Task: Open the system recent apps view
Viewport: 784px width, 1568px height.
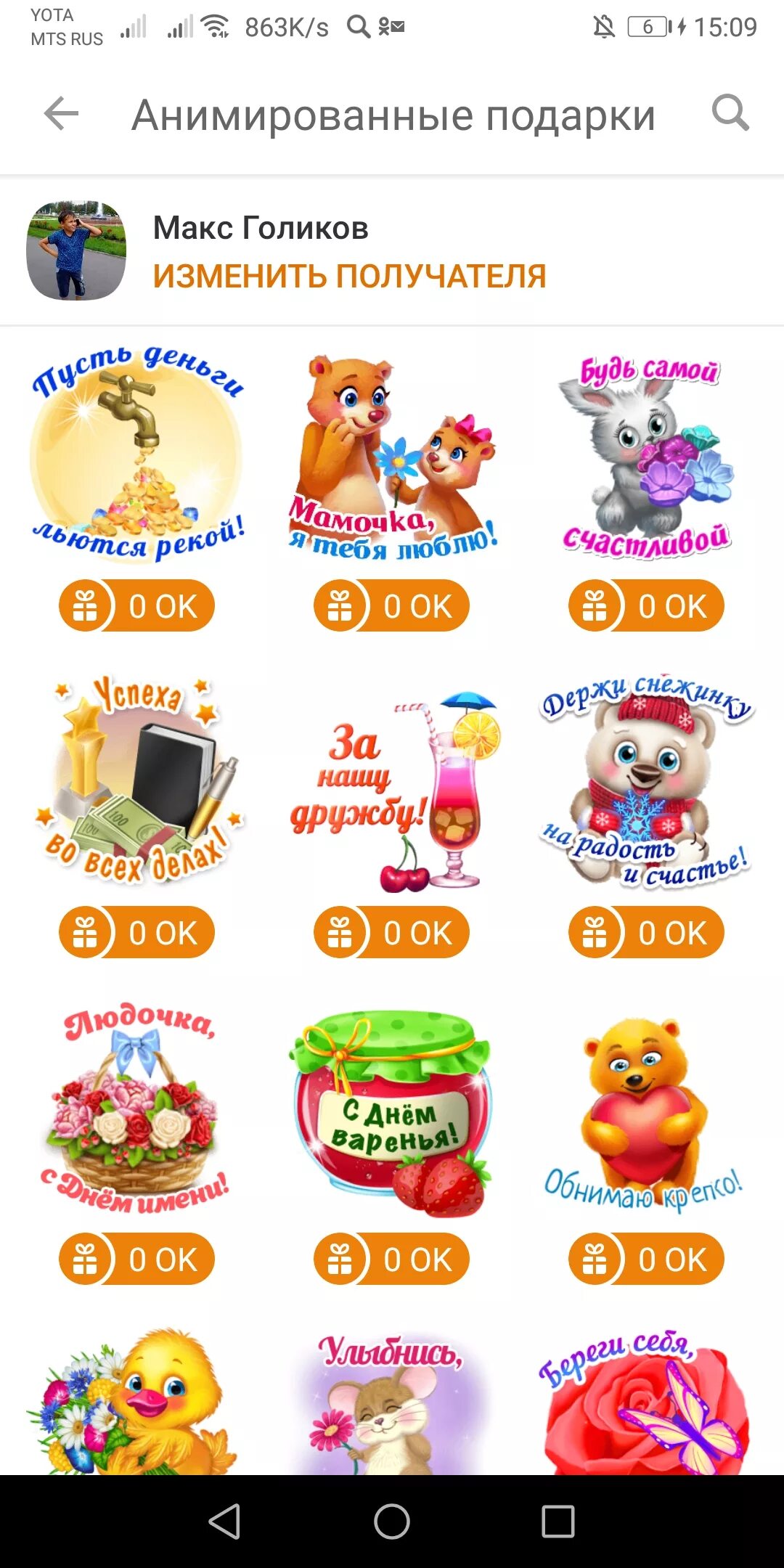Action: click(x=558, y=1521)
